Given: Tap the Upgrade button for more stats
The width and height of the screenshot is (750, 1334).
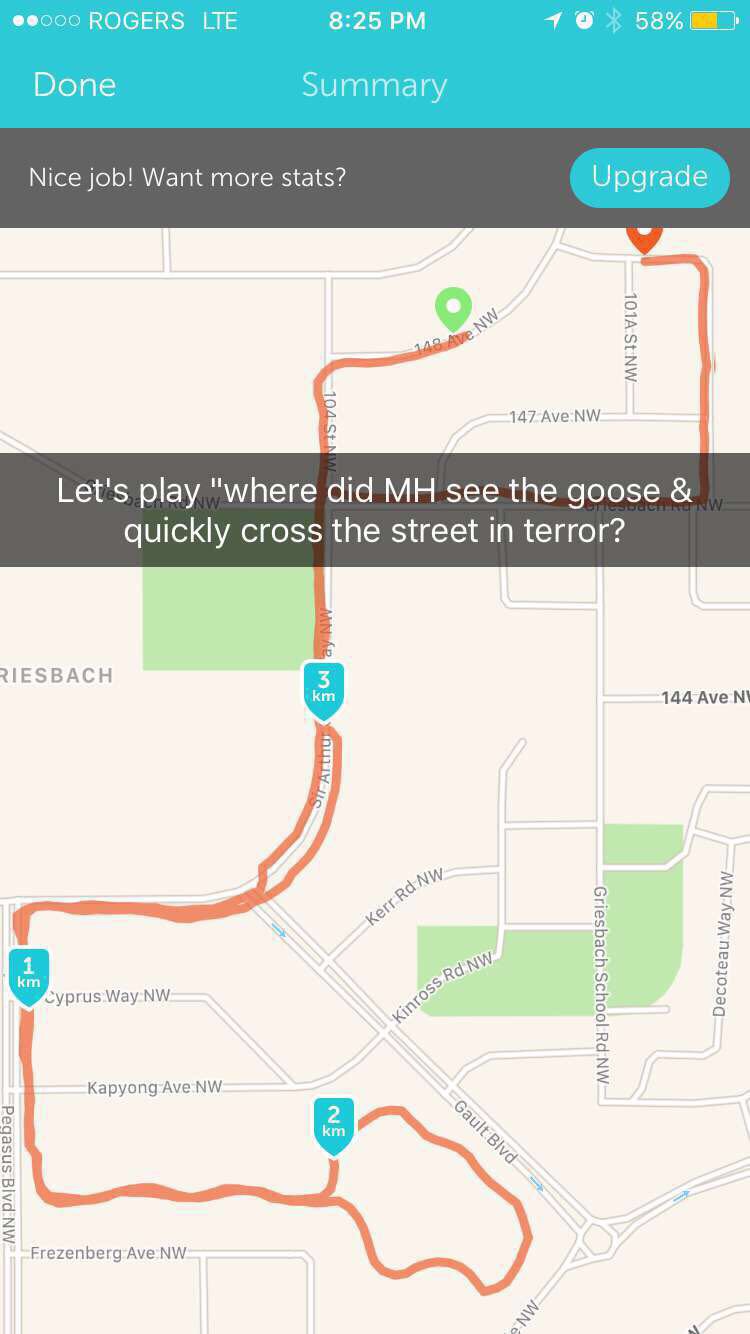Looking at the screenshot, I should pyautogui.click(x=649, y=177).
